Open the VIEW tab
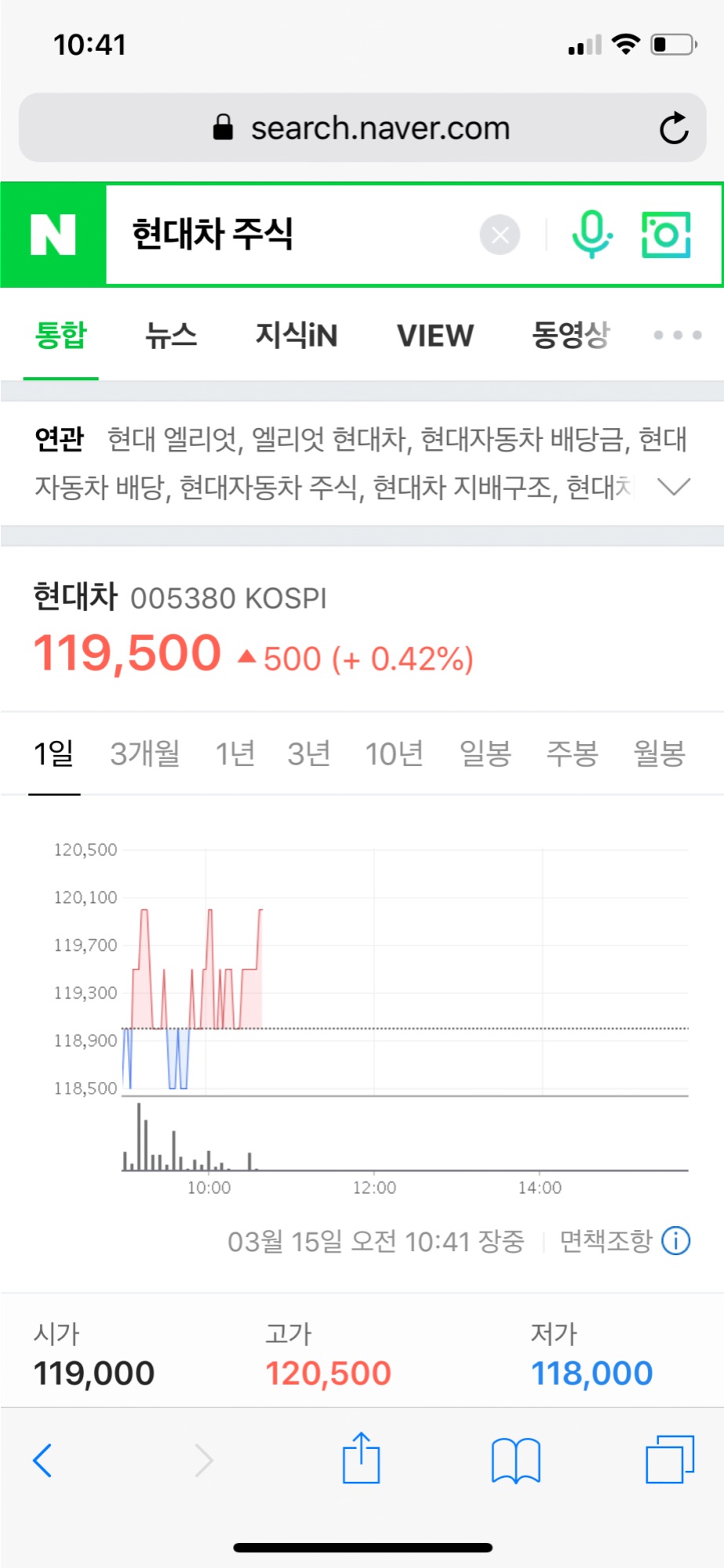The width and height of the screenshot is (724, 1568). [x=435, y=336]
